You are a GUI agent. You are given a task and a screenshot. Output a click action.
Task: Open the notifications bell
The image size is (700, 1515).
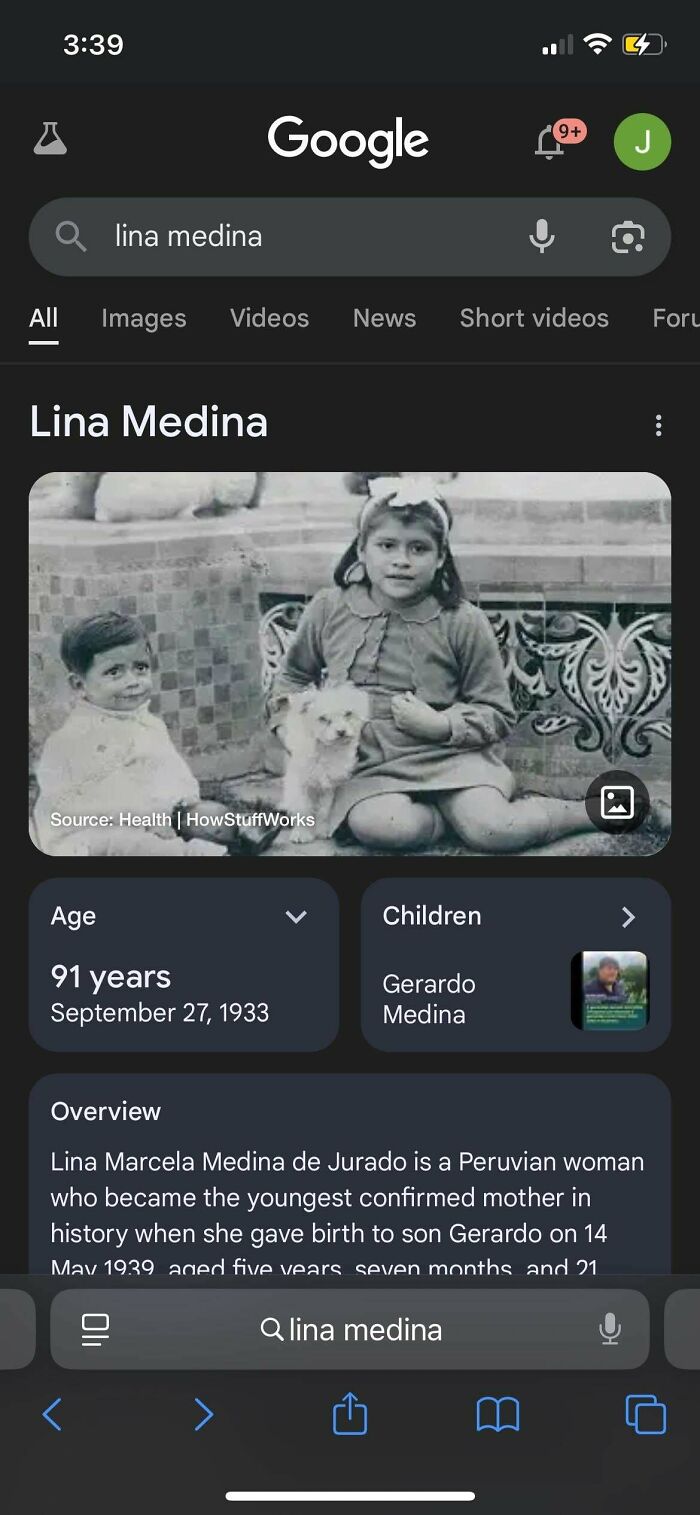coord(549,144)
